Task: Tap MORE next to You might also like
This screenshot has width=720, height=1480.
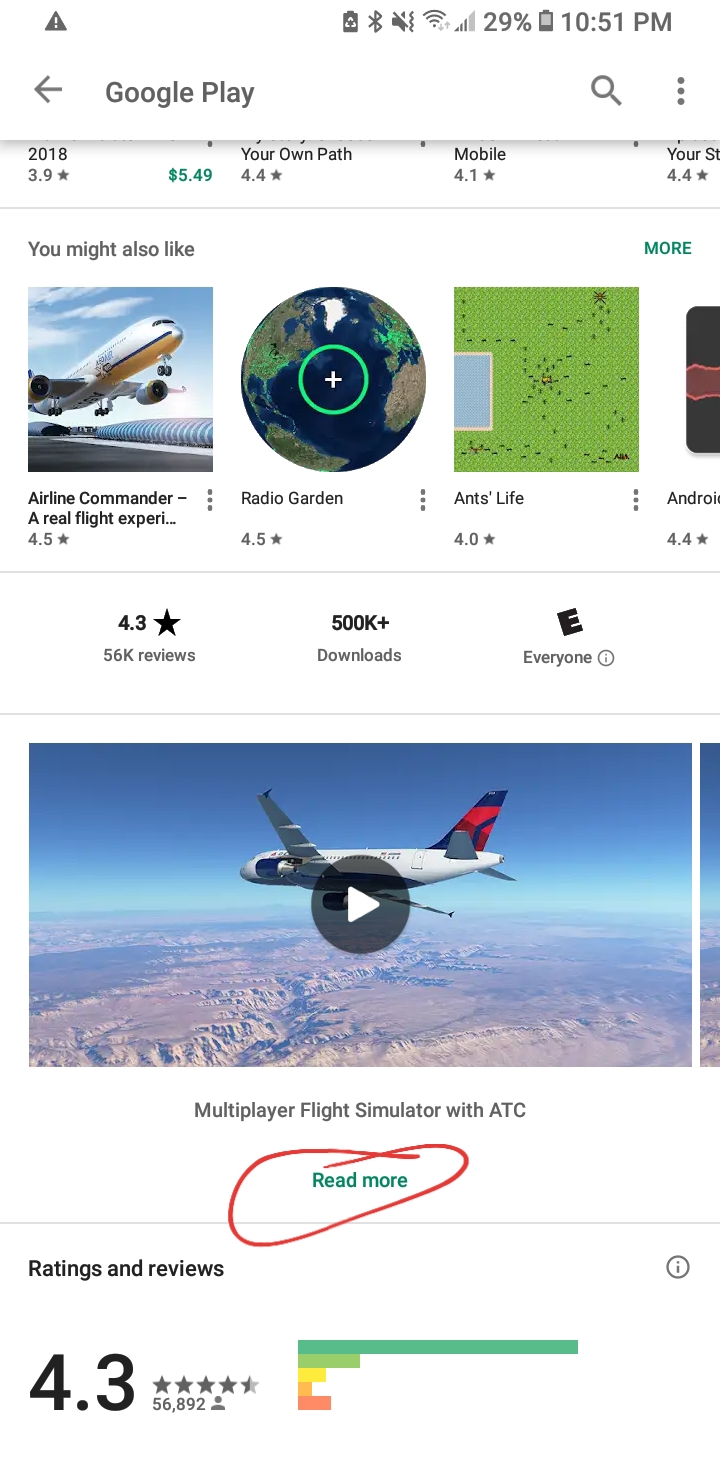Action: click(667, 248)
